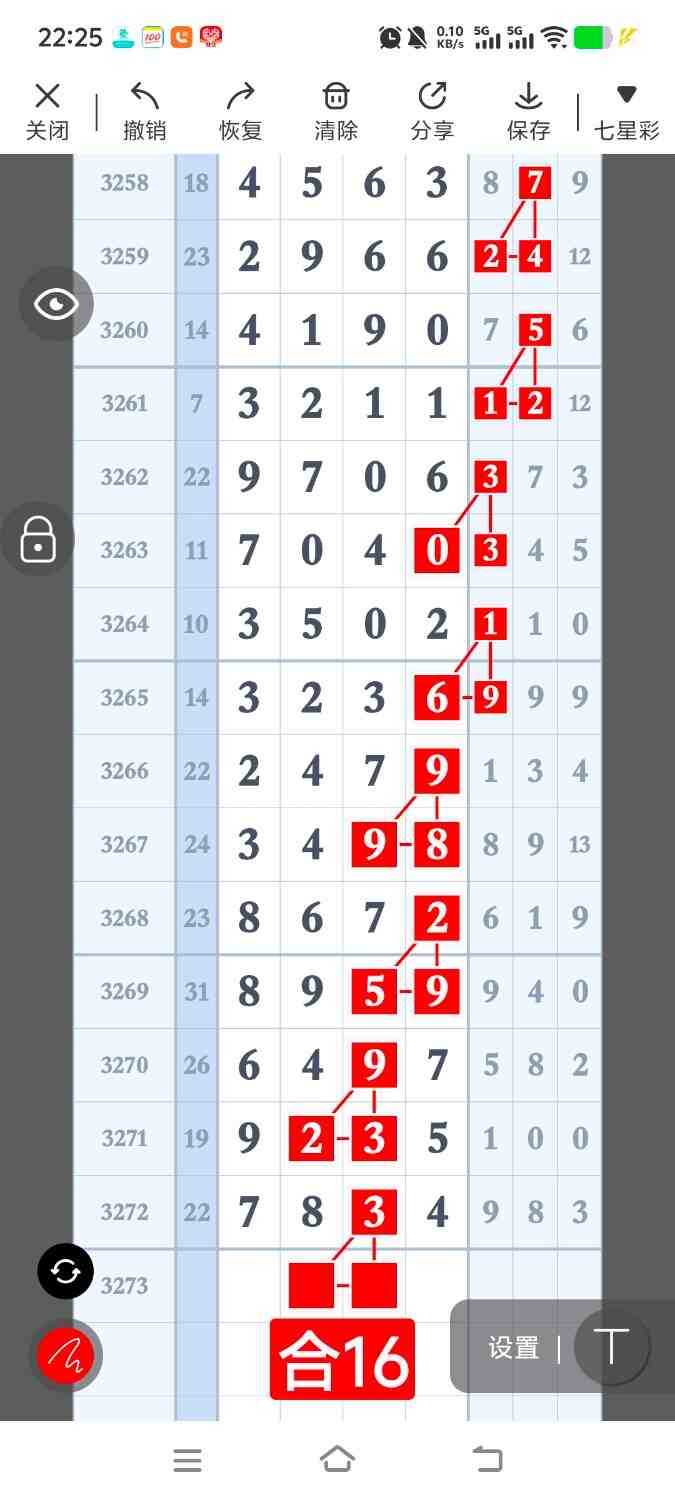Redo the action with 恢复
Image resolution: width=675 pixels, height=1500 pixels.
coord(240,111)
